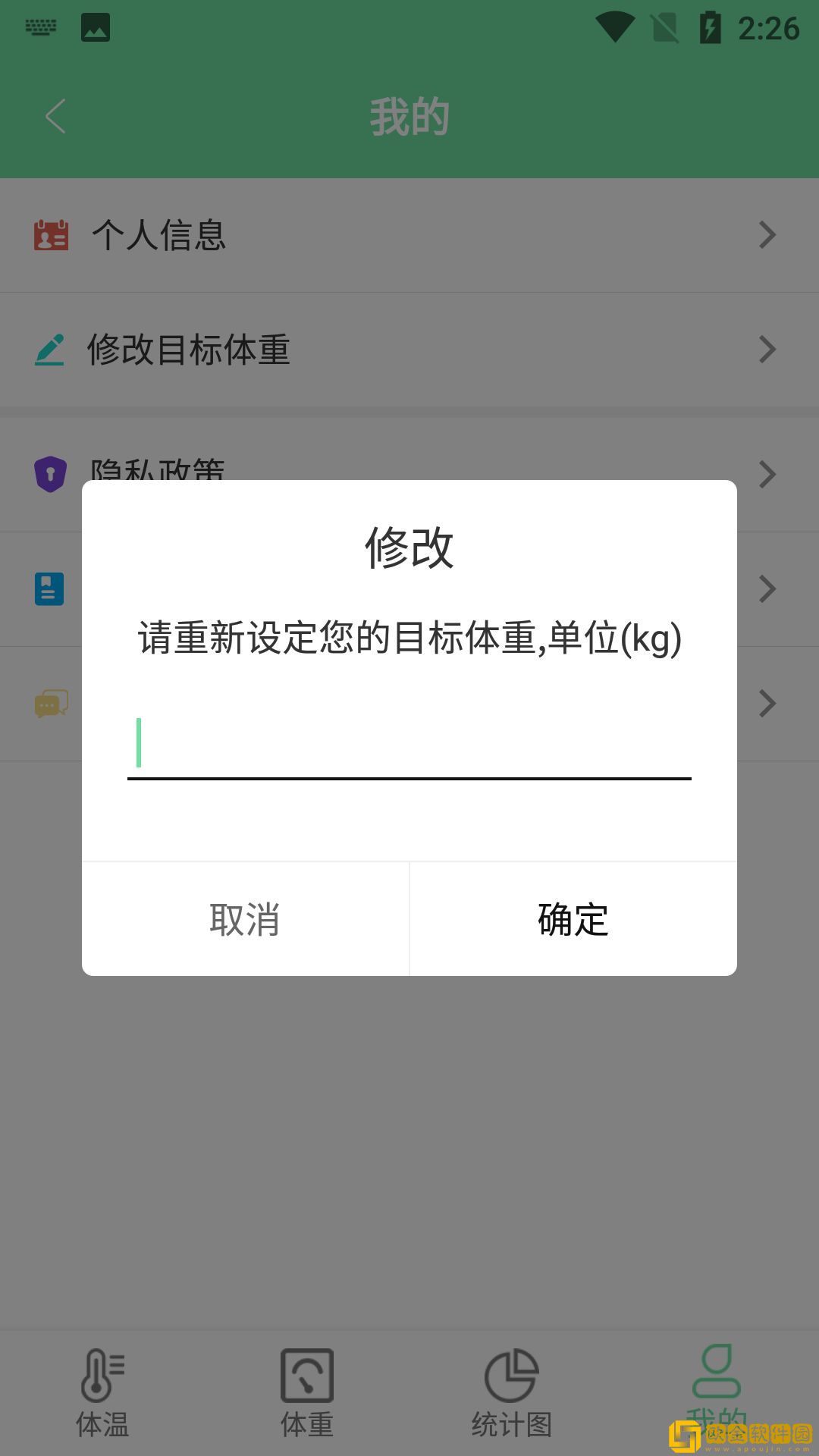The image size is (819, 1456).
Task: Cancel the modify dialog with 取消
Action: pyautogui.click(x=245, y=919)
